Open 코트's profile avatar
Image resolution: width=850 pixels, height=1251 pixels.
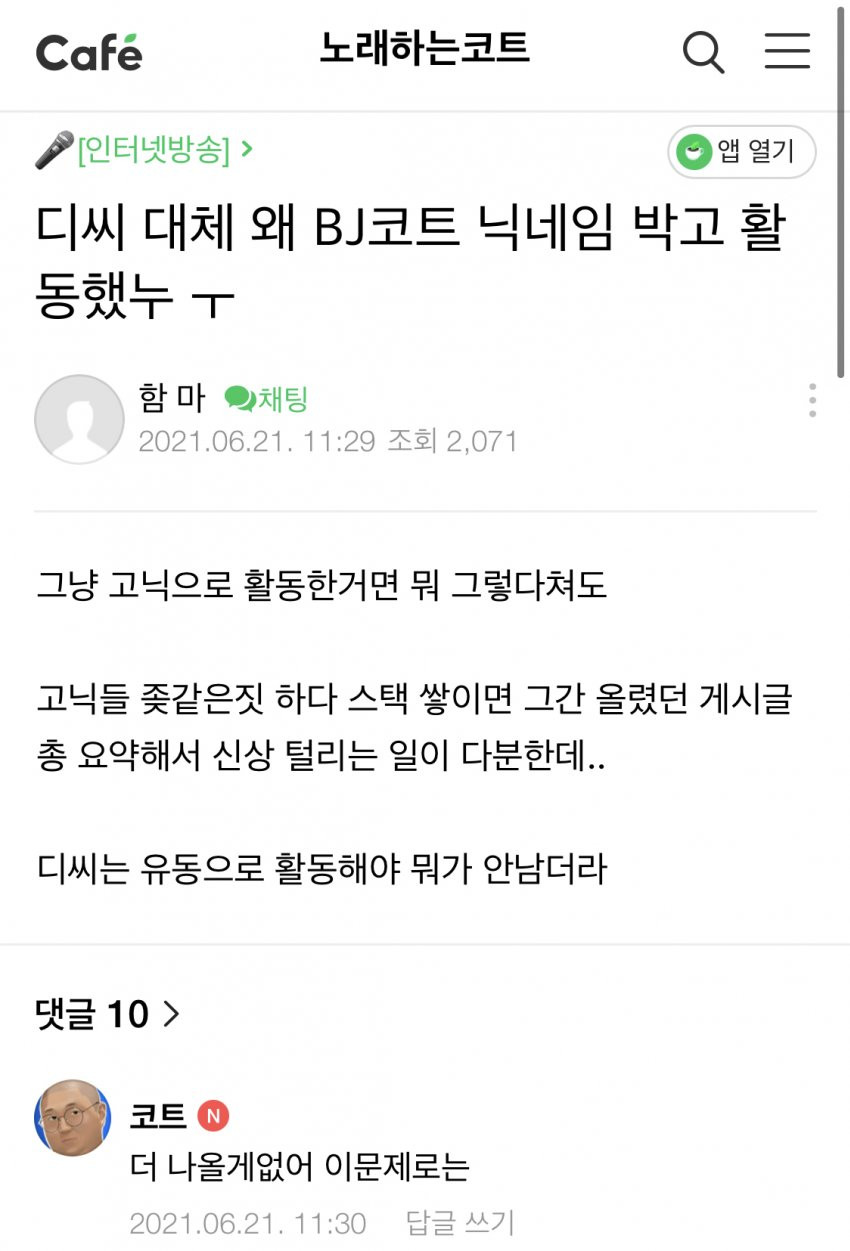[72, 1117]
